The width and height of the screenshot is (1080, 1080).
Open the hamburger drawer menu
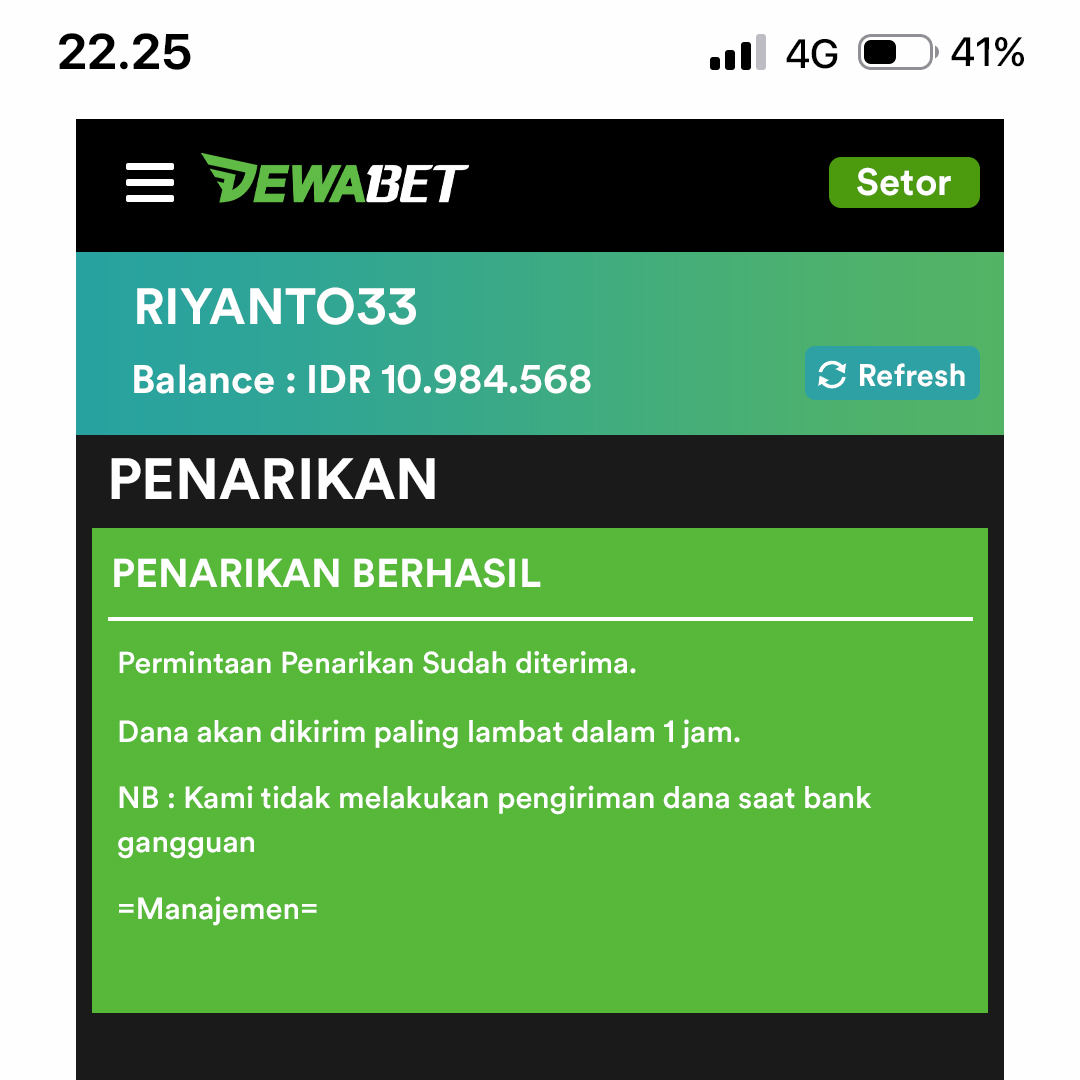(x=150, y=183)
